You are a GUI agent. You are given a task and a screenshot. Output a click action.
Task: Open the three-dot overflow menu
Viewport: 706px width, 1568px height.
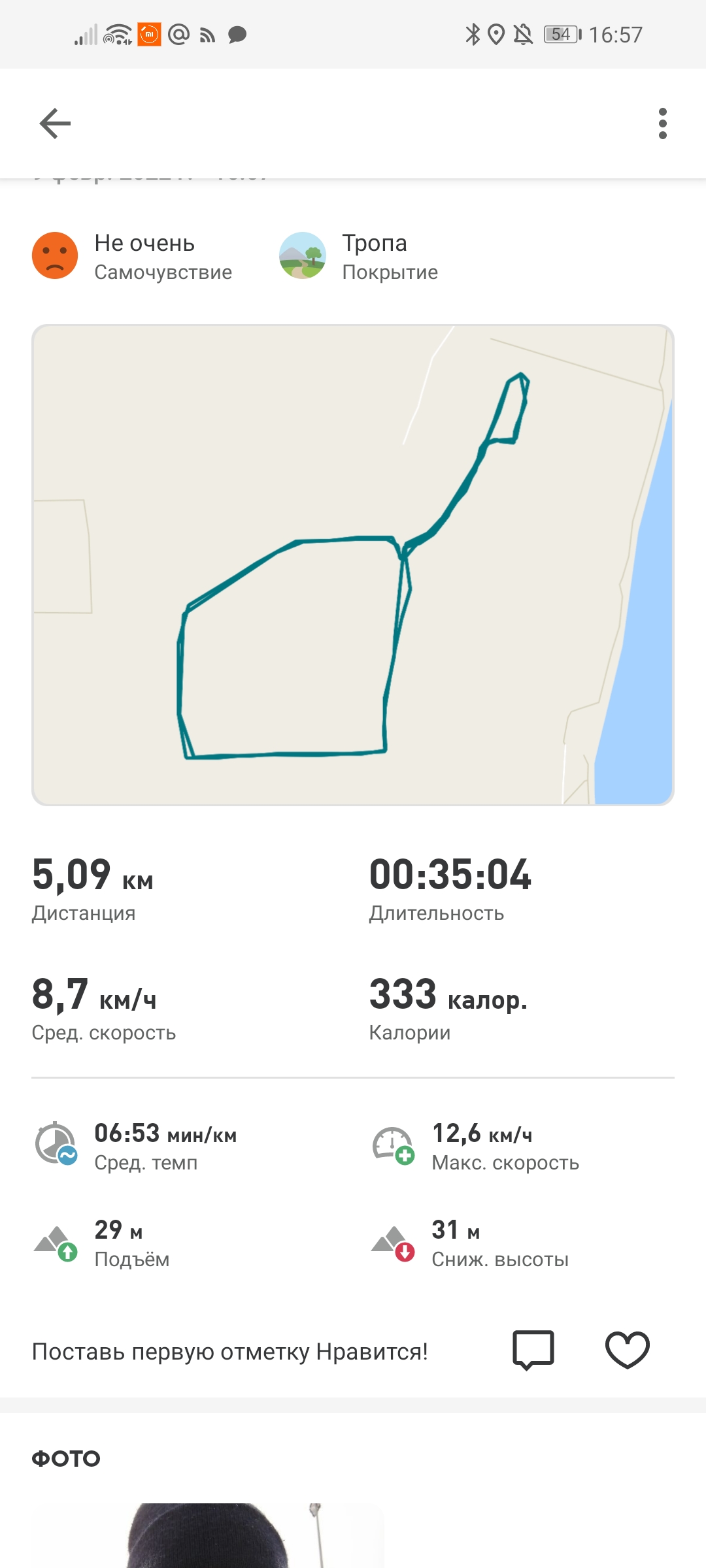[x=662, y=123]
